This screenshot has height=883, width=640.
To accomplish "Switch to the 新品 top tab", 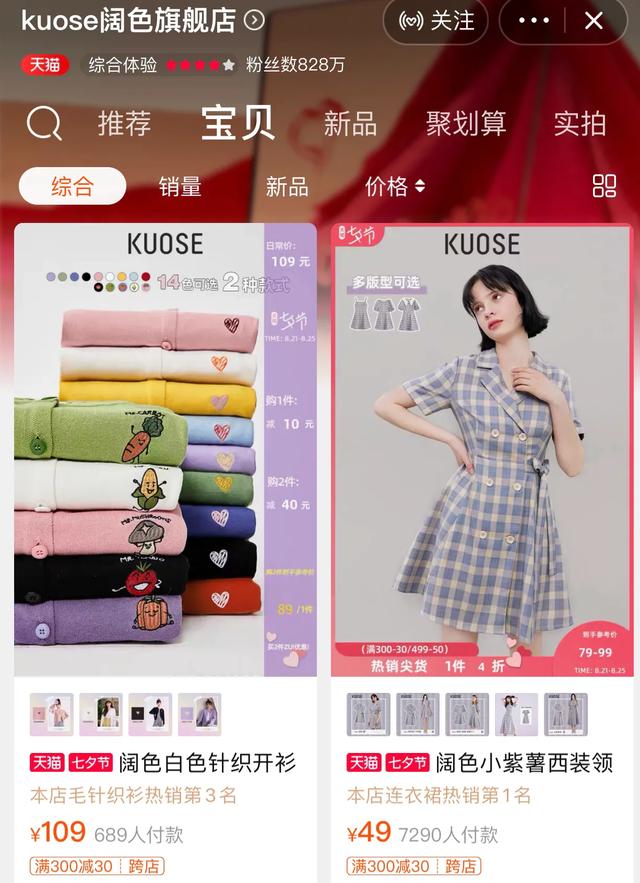I will (x=350, y=124).
